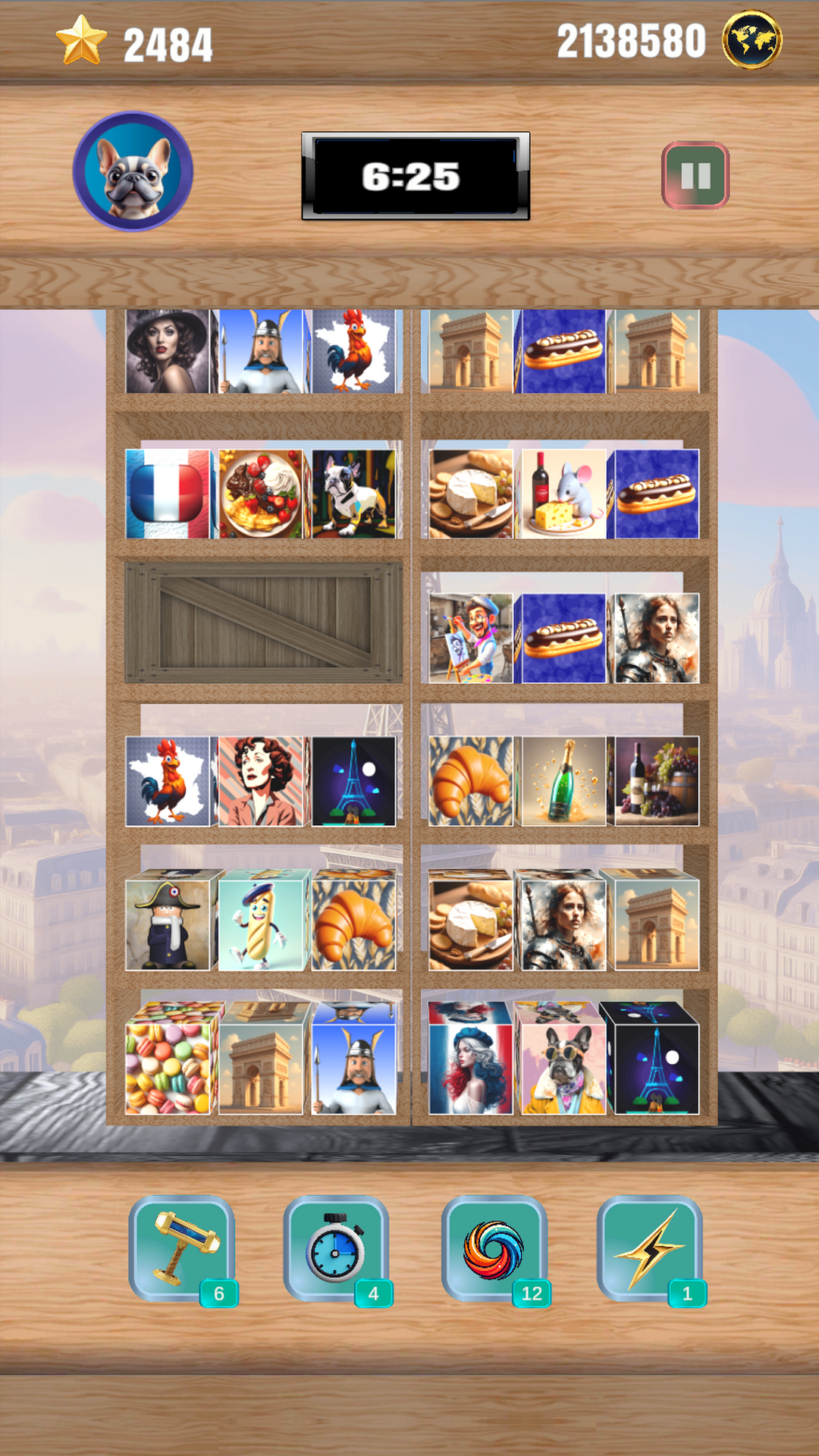819x1456 pixels.
Task: Pause the game
Action: coord(695,175)
